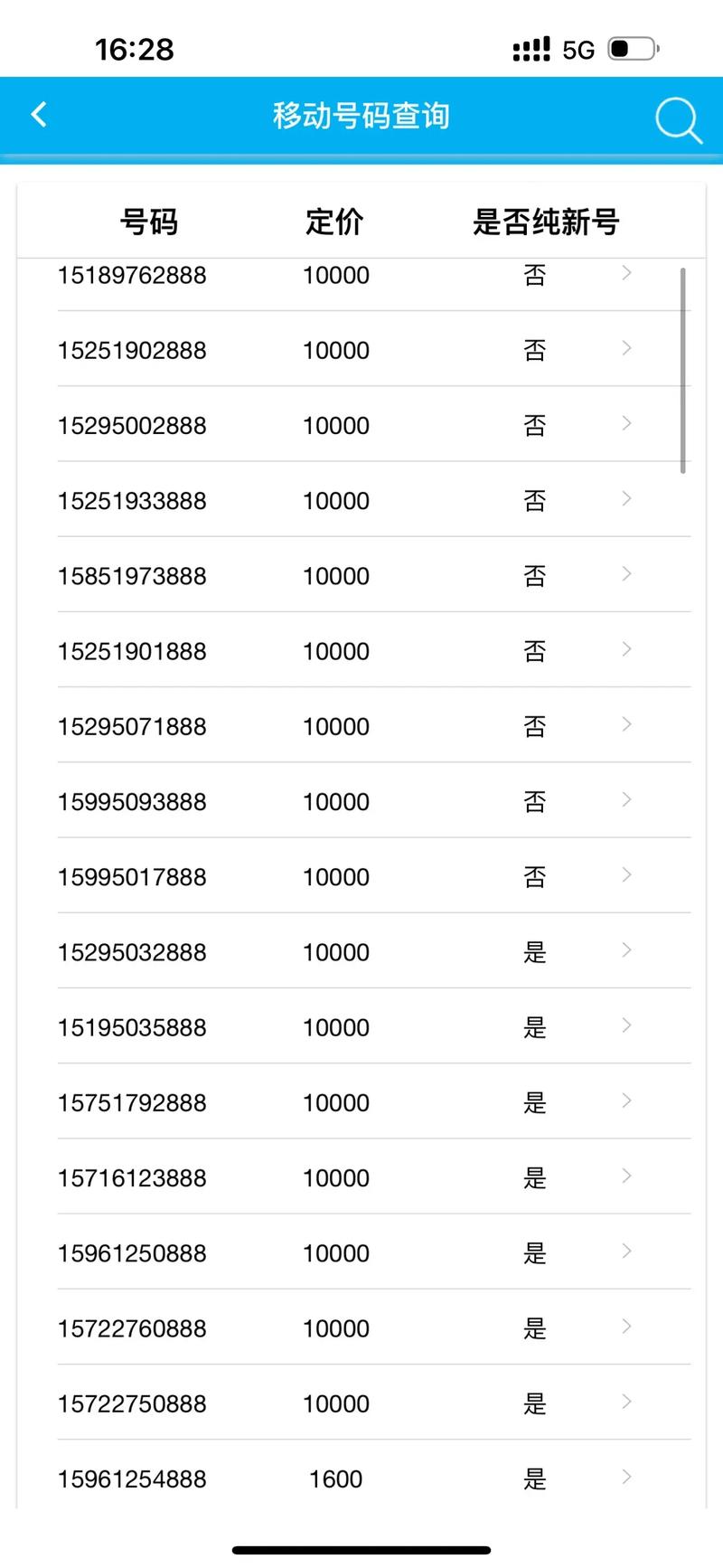This screenshot has width=723, height=1568.
Task: Tap the 15851973888 row
Action: click(x=361, y=576)
